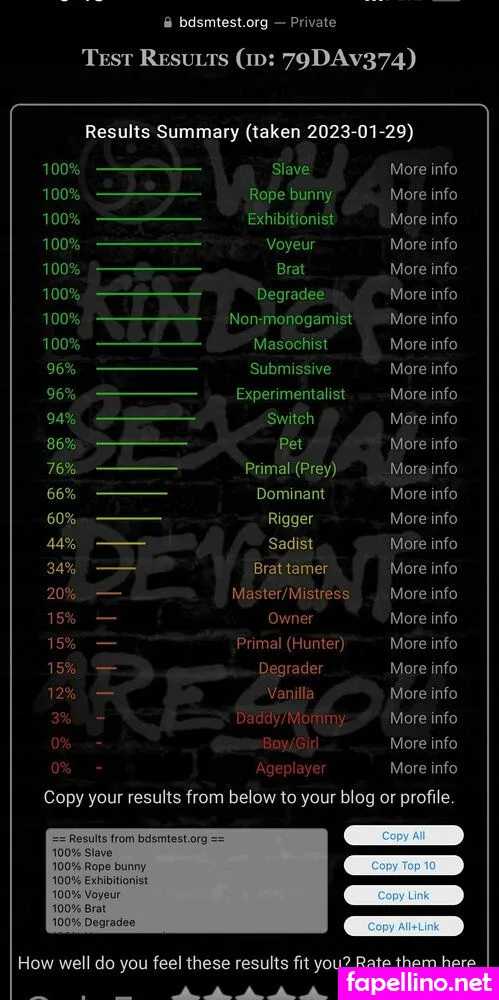This screenshot has height=1000, width=499.
Task: Tap the bdsmtest.org address bar
Action: coord(250,22)
